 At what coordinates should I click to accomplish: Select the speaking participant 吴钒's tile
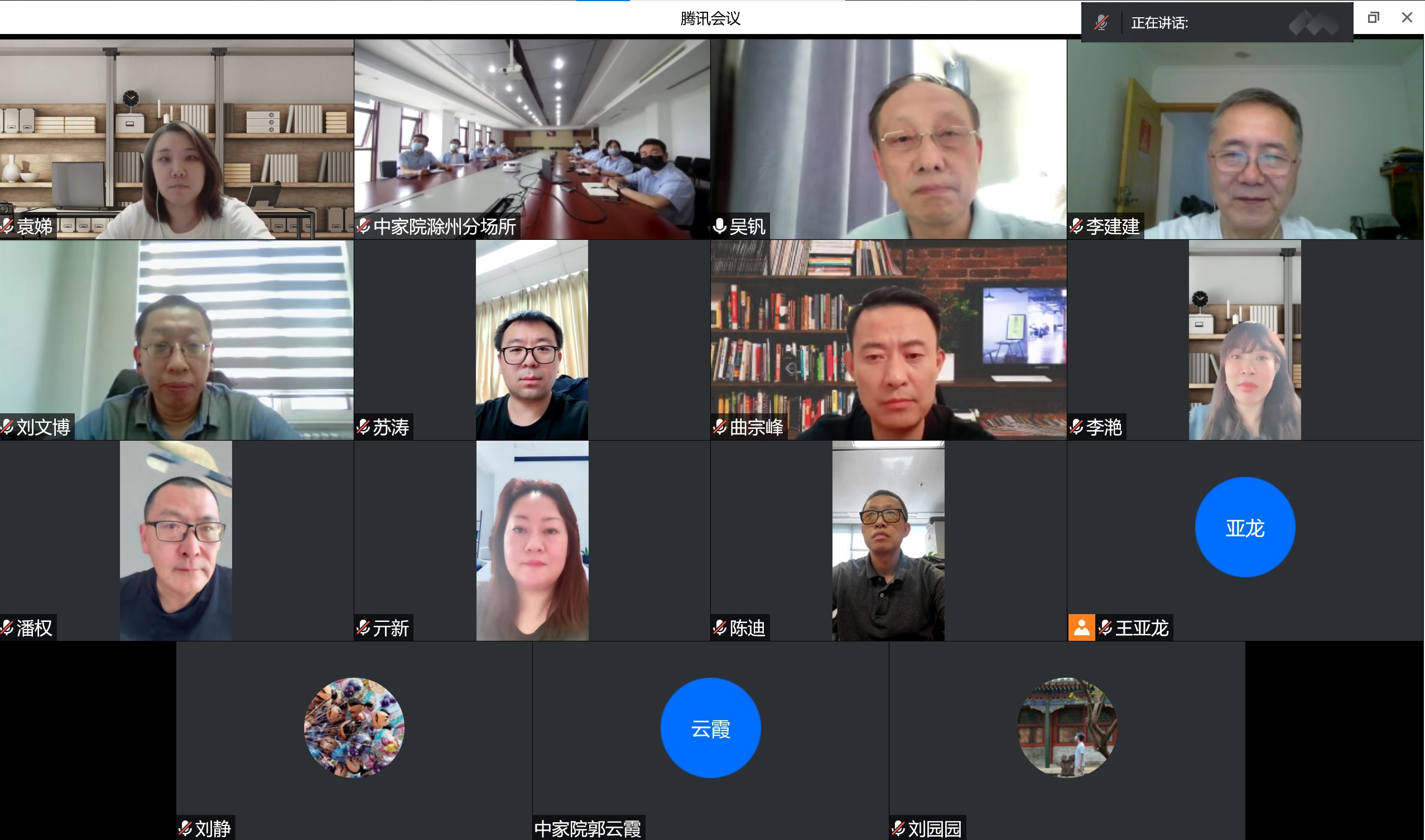[x=888, y=139]
